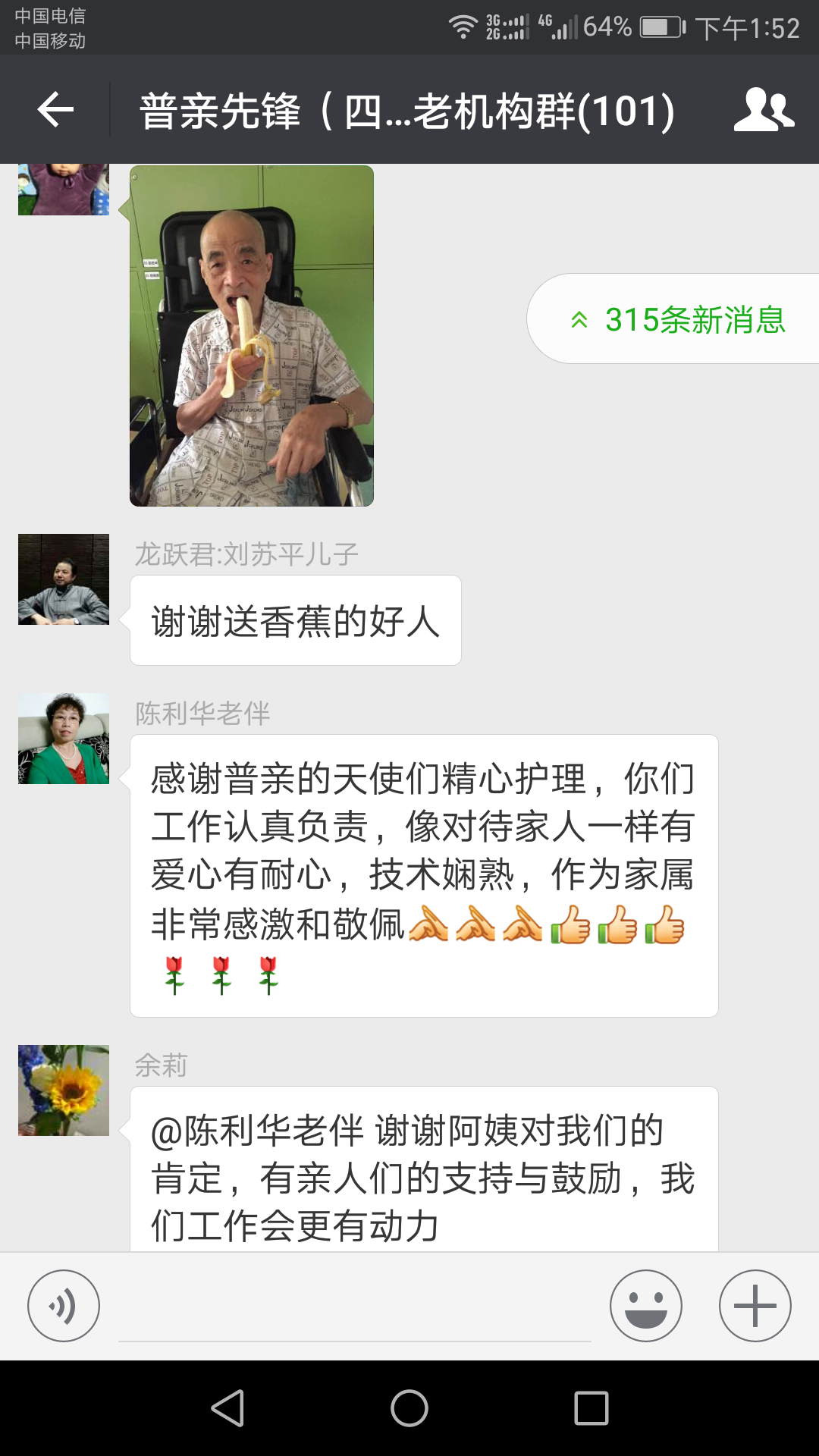Open group members info icon
The height and width of the screenshot is (1456, 819).
[763, 110]
